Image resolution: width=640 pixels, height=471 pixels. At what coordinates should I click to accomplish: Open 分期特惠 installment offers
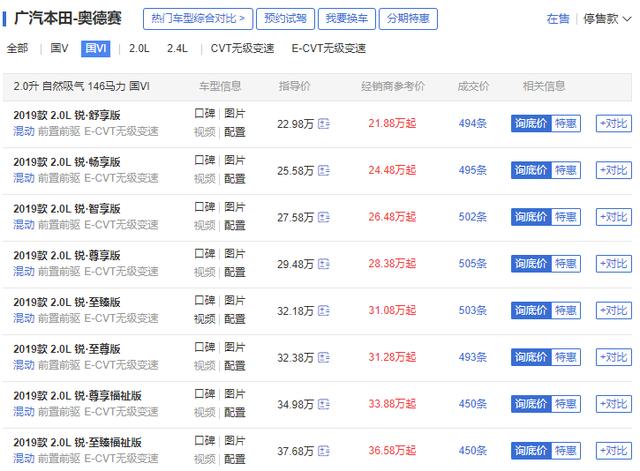click(x=410, y=18)
